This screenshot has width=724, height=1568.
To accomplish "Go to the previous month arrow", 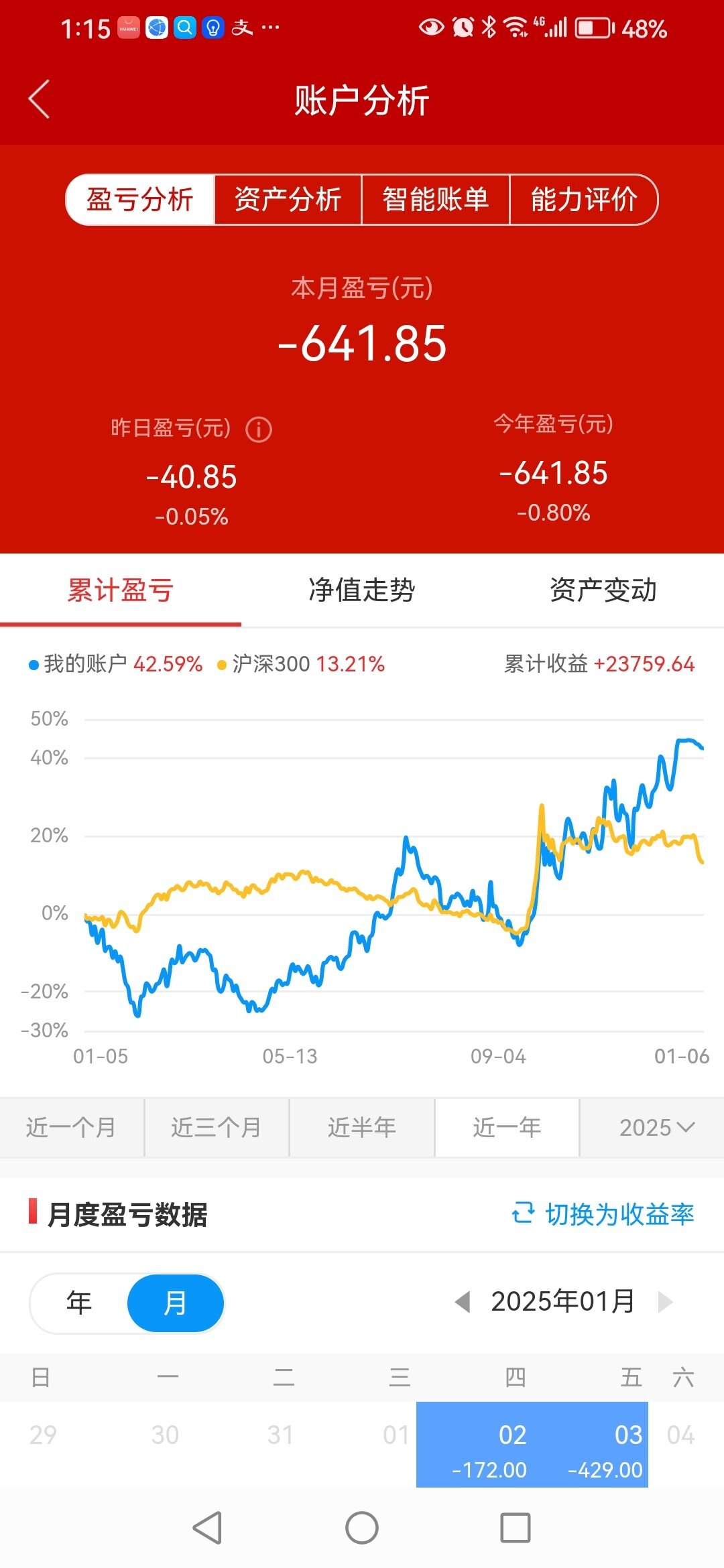I will pos(462,1302).
